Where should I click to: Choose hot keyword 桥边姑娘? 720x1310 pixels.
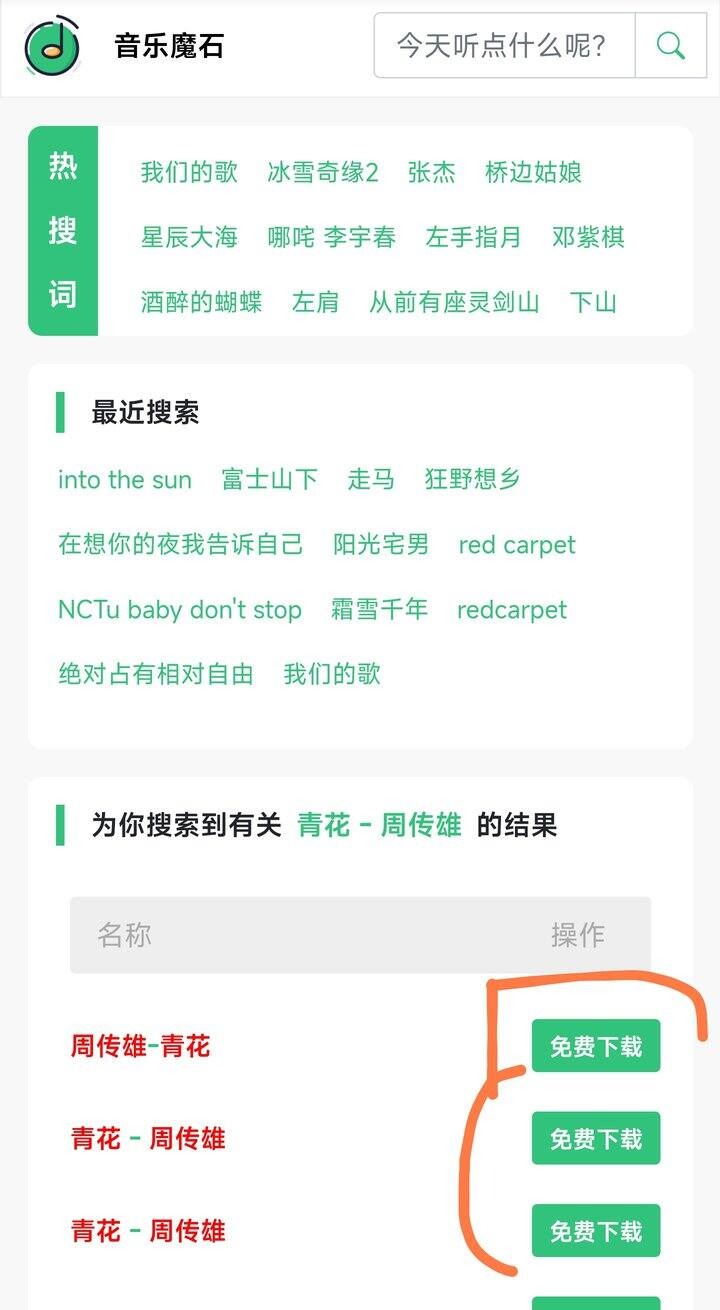point(533,172)
